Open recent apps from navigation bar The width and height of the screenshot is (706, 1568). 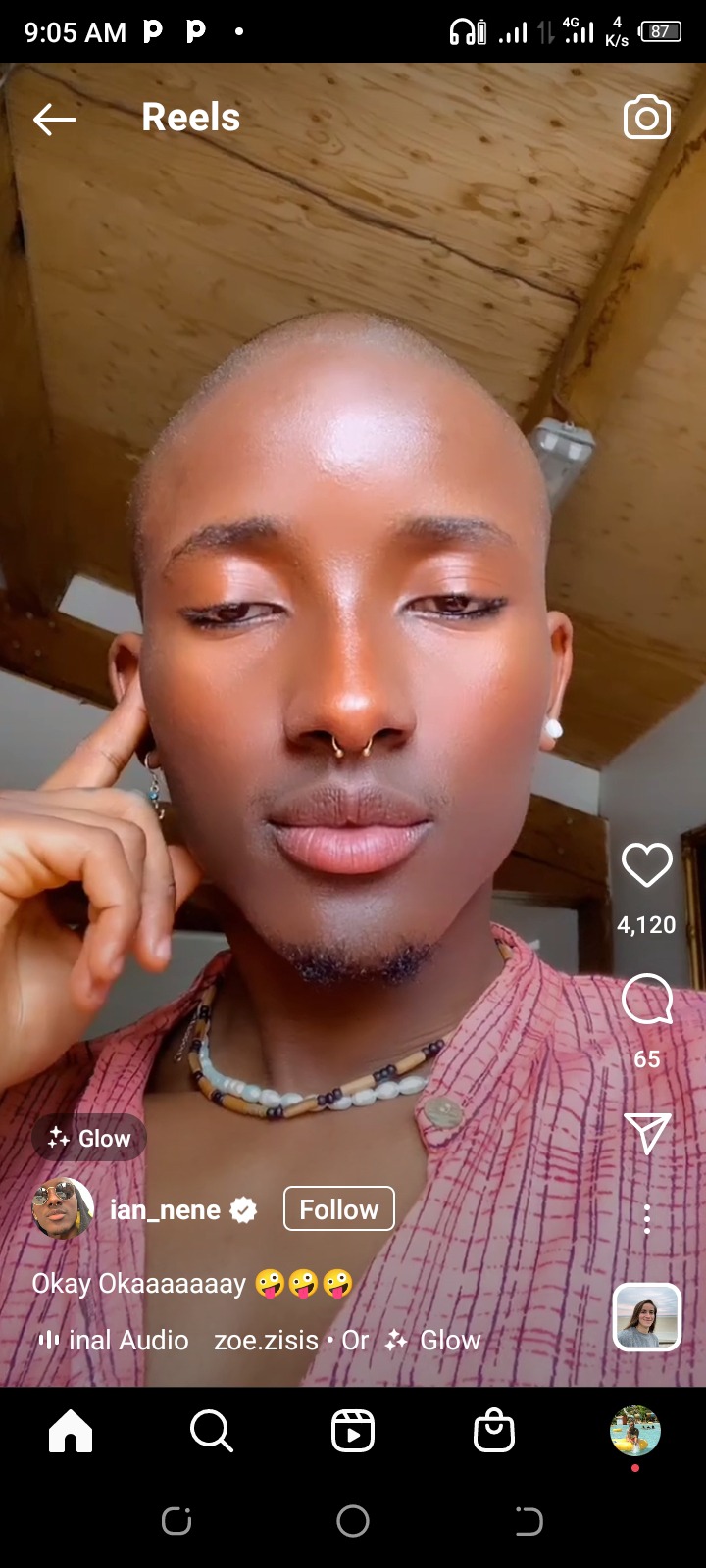click(x=176, y=1521)
